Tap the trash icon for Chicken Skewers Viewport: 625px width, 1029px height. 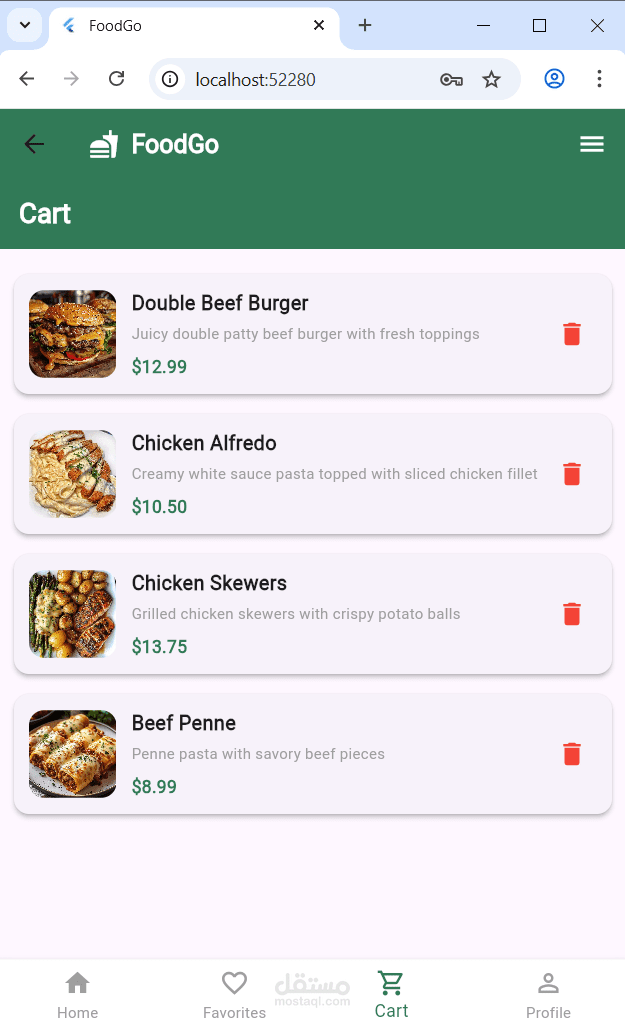pyautogui.click(x=572, y=614)
